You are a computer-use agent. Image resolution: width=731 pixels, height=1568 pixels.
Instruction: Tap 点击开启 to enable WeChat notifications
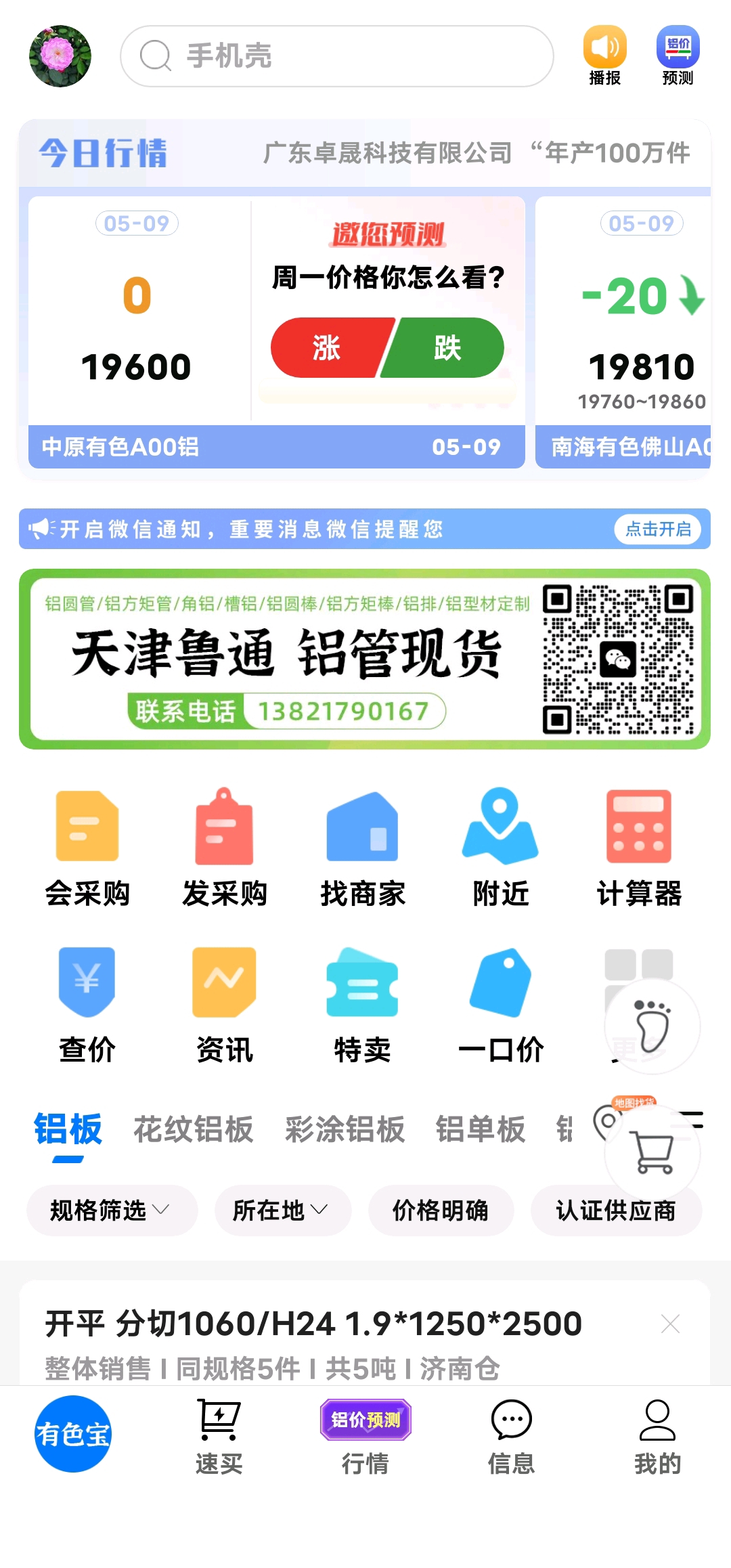[657, 529]
